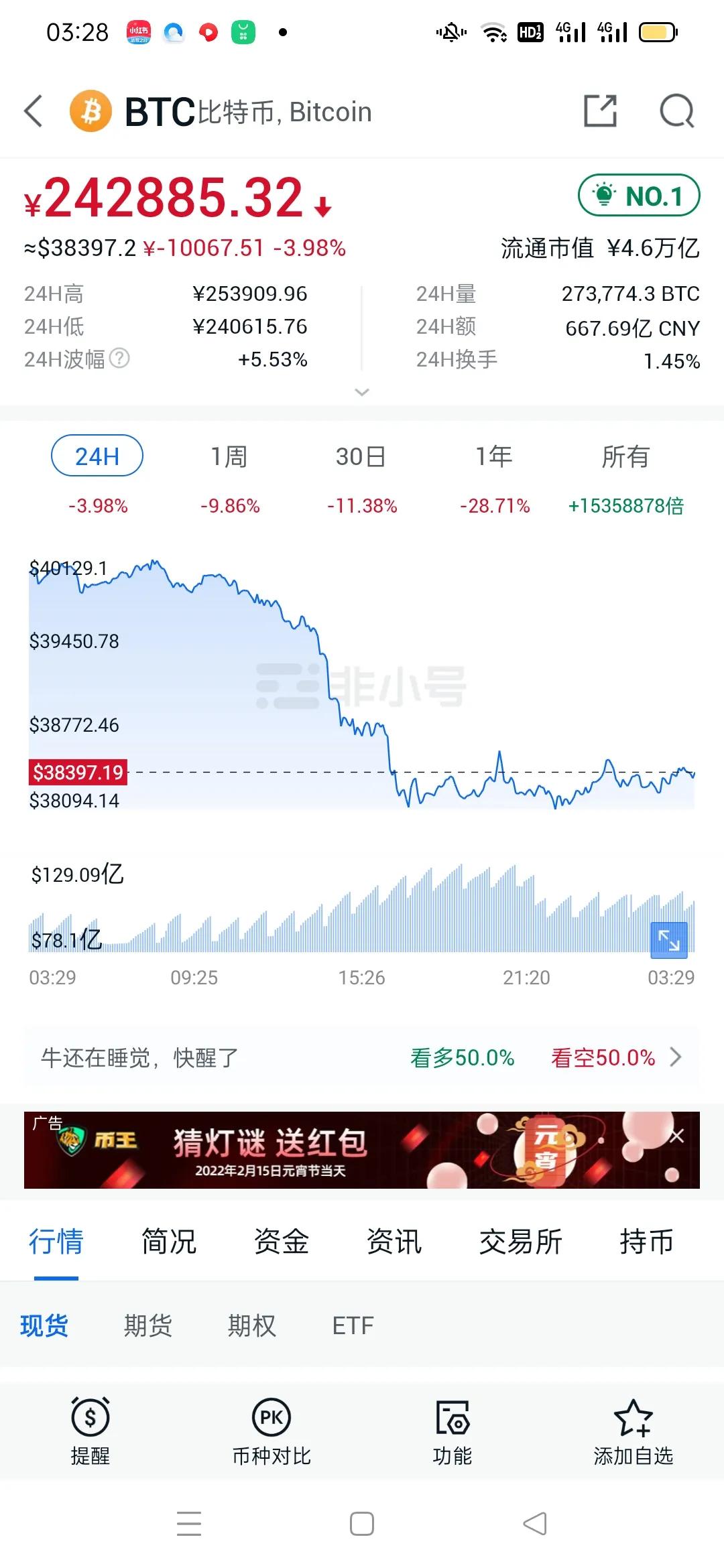Tap the Bitcoin logo next to BTC

click(90, 111)
